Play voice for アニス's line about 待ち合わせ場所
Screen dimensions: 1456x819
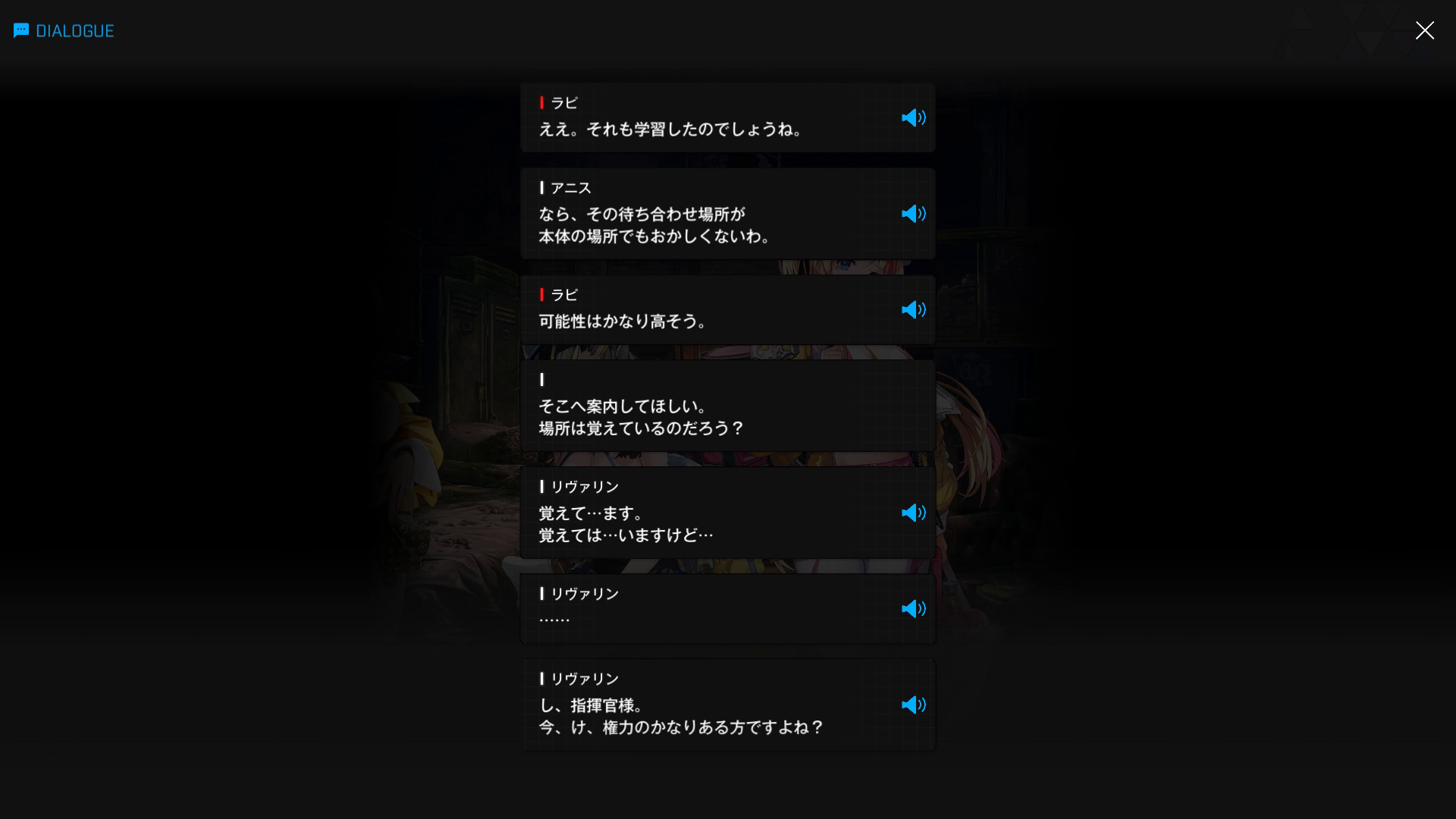tap(913, 214)
